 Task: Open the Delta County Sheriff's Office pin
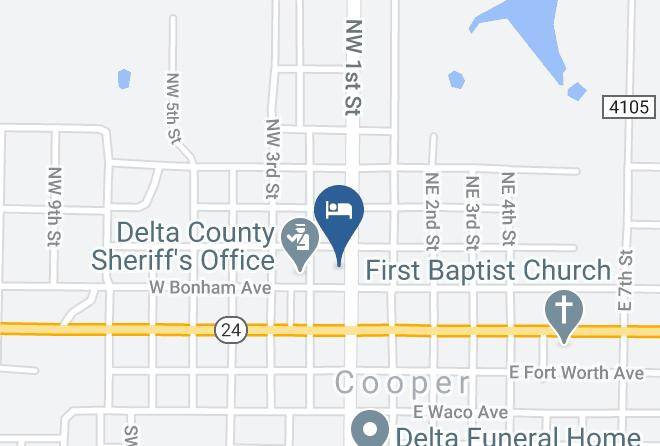300,242
